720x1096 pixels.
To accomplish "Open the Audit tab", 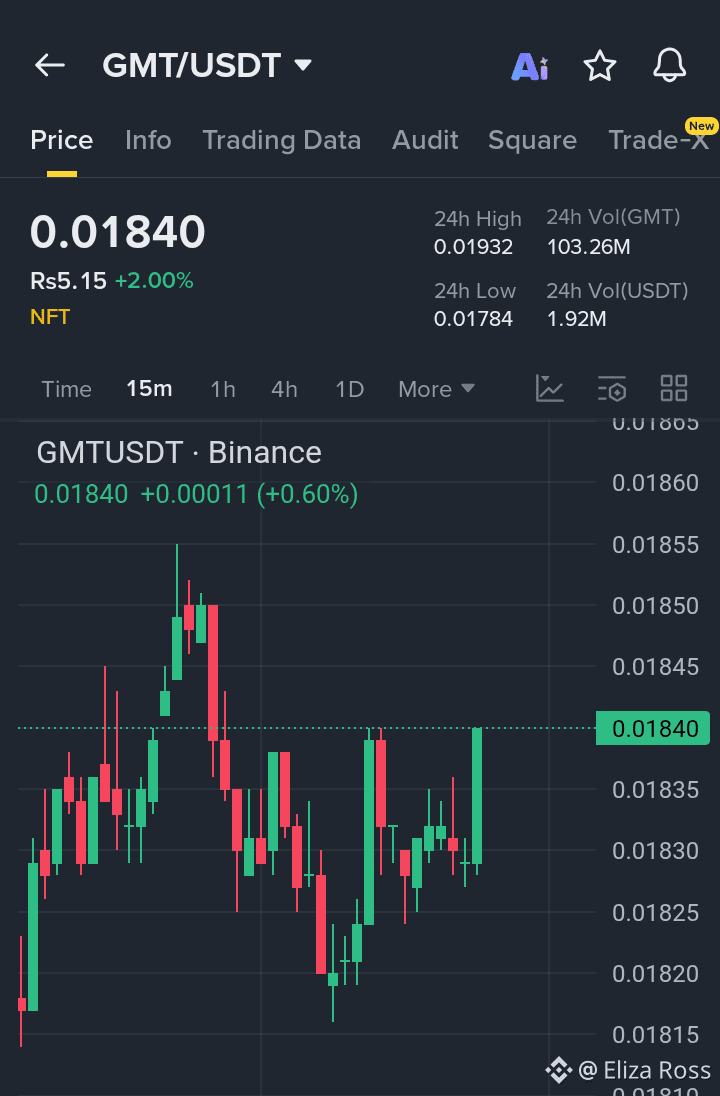I will coord(425,140).
